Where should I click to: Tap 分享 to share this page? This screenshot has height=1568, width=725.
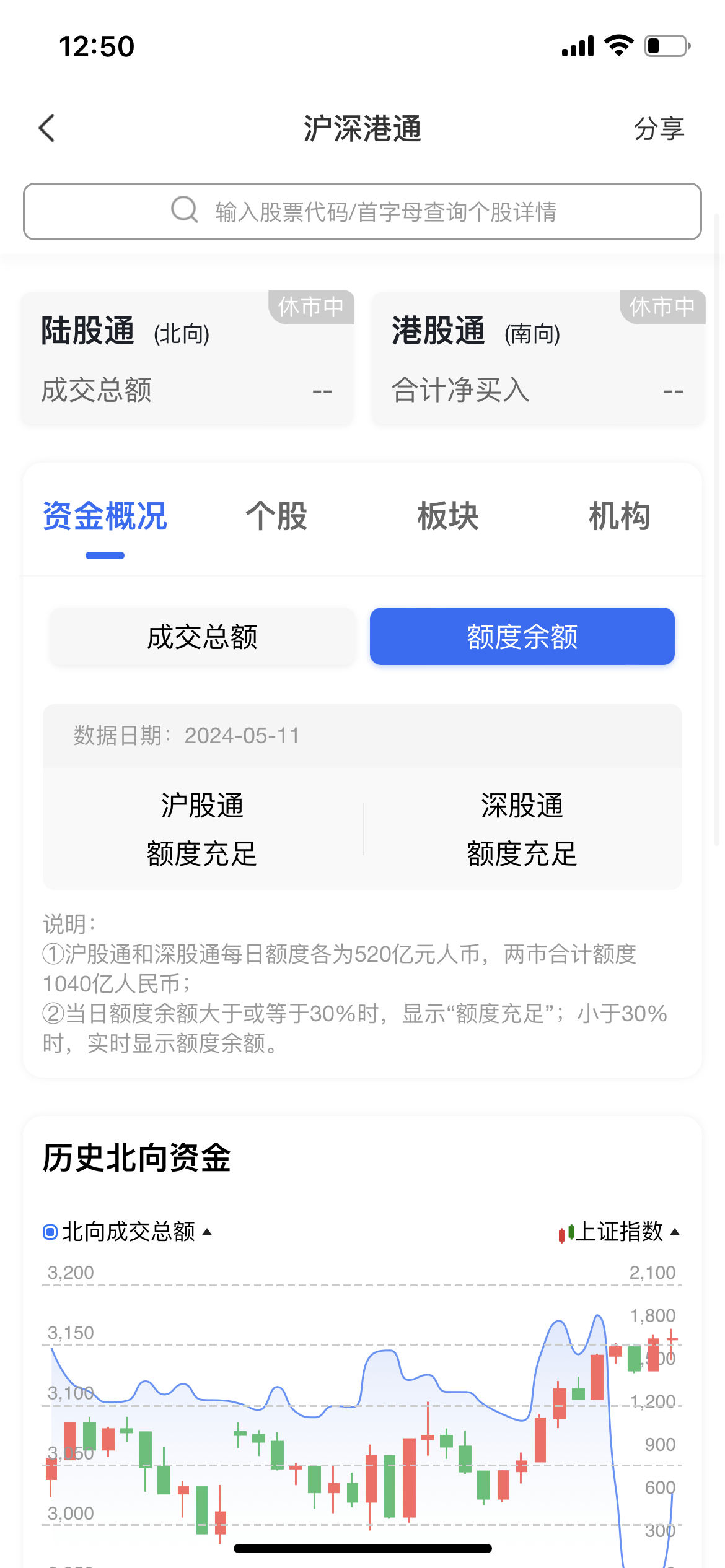[659, 129]
